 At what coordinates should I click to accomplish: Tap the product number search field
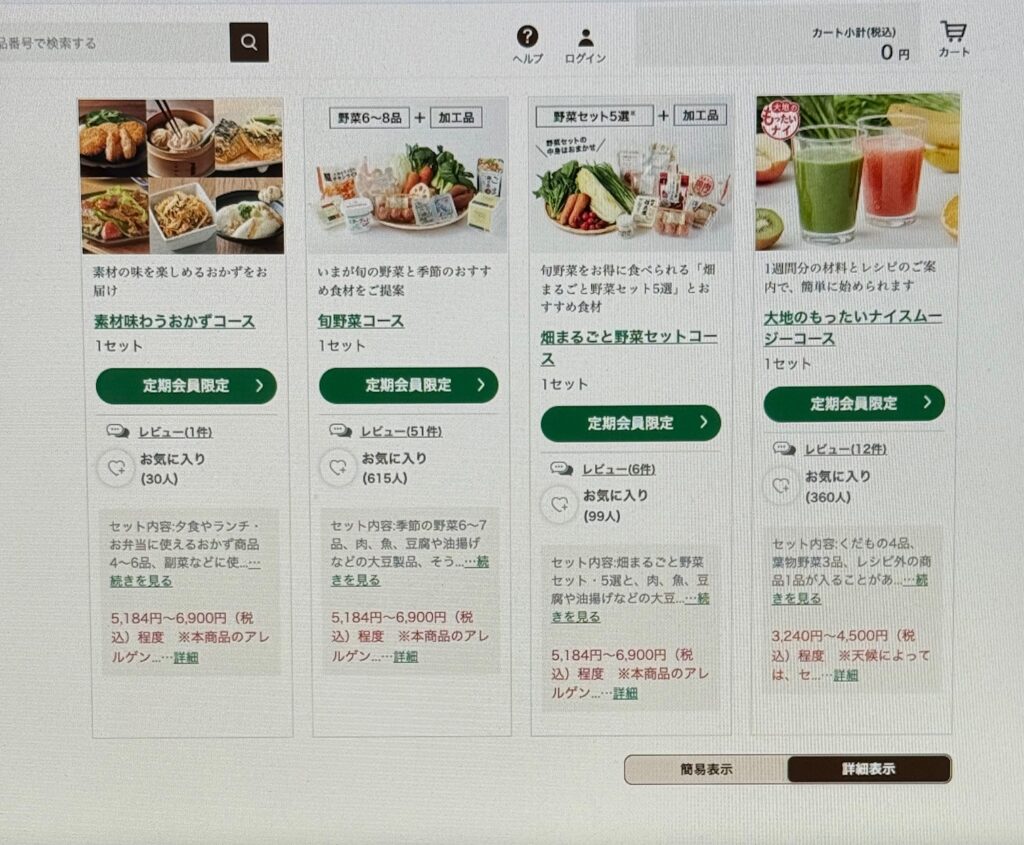[x=110, y=43]
